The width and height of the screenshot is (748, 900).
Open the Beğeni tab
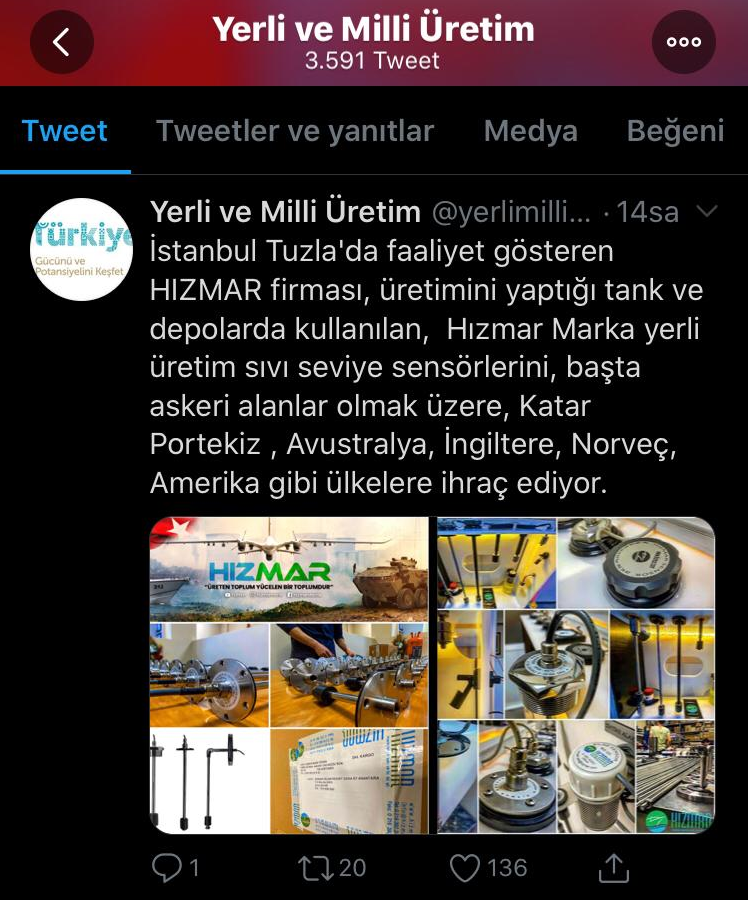point(675,131)
